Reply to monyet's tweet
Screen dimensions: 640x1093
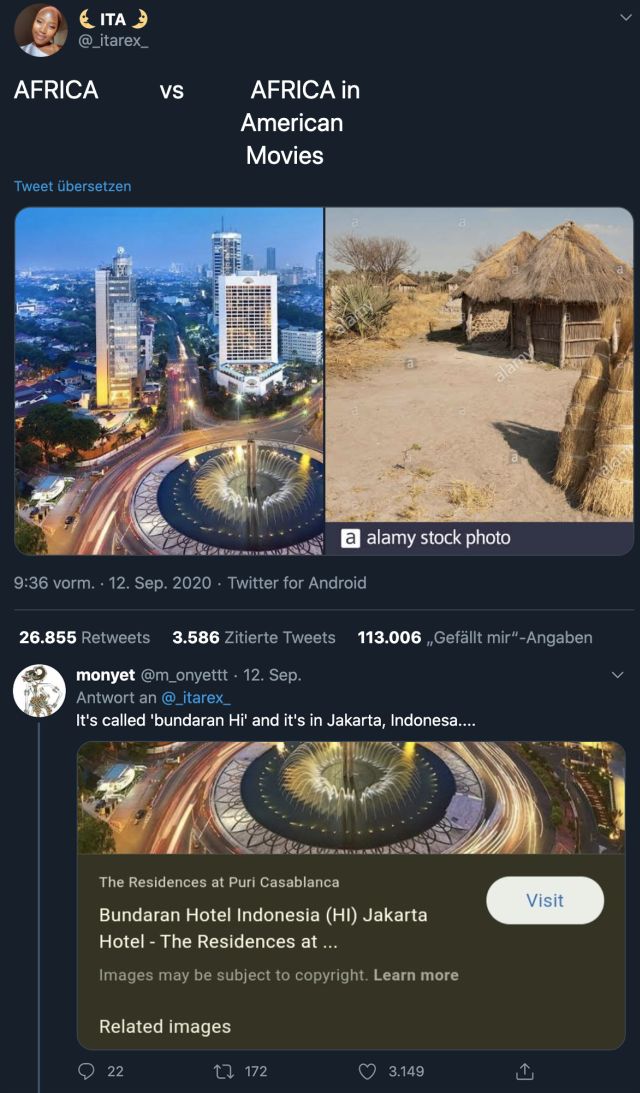coord(87,1071)
